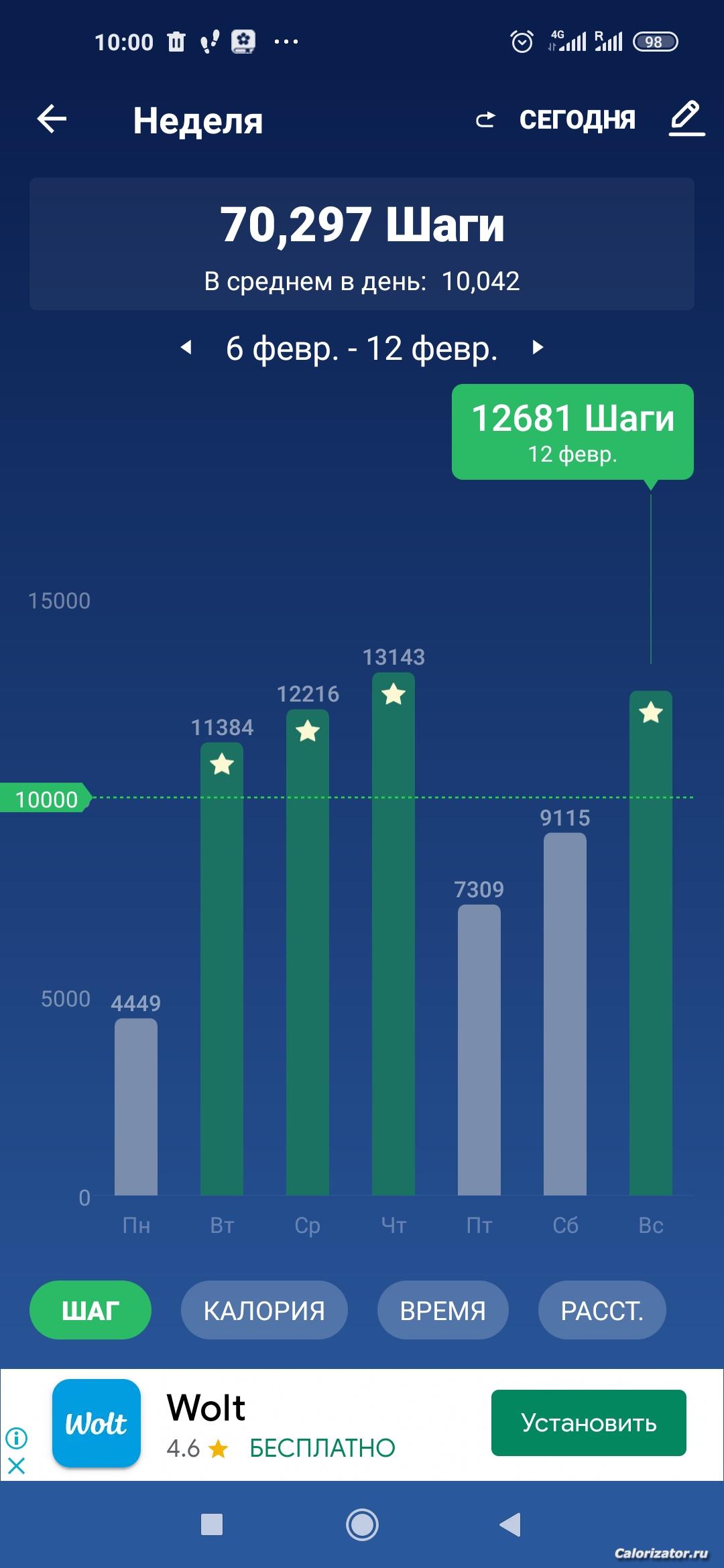724x1568 pixels.
Task: Select the Вт bar with 11384 steps
Action: pos(222,968)
